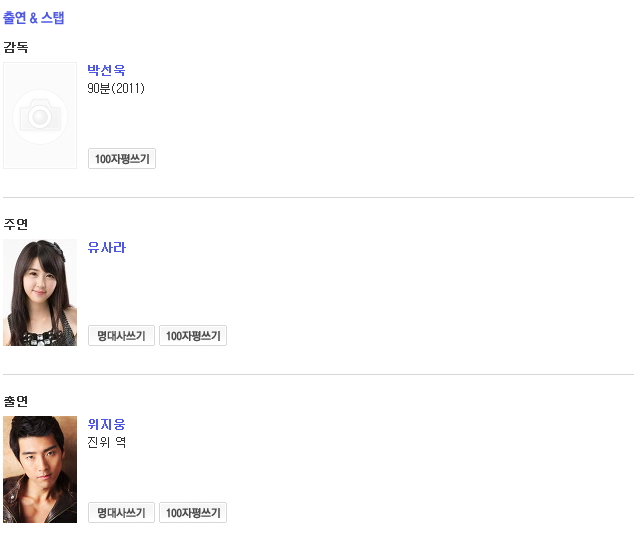634x534 pixels.
Task: Open director 박선욱's profile link
Action: (106, 70)
